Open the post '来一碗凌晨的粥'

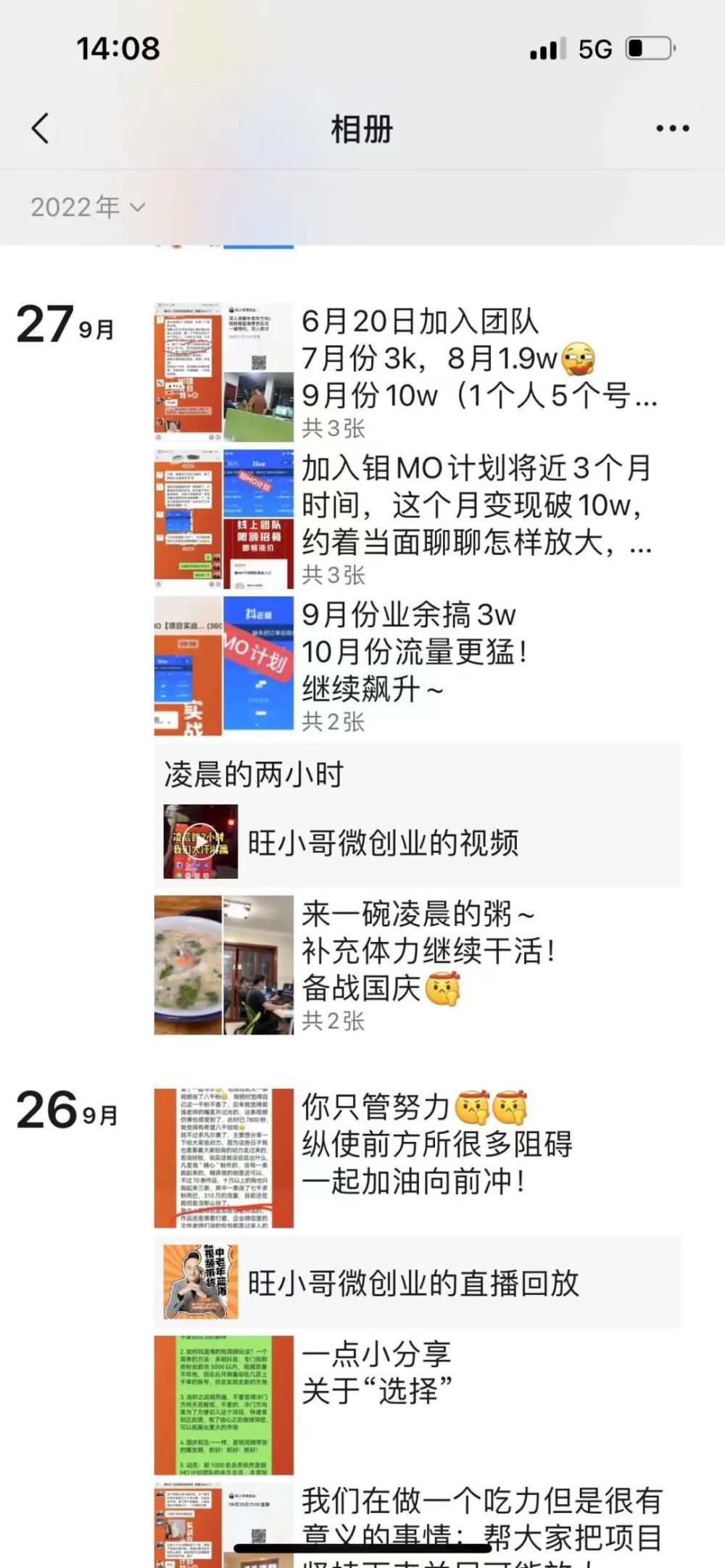coord(417,965)
